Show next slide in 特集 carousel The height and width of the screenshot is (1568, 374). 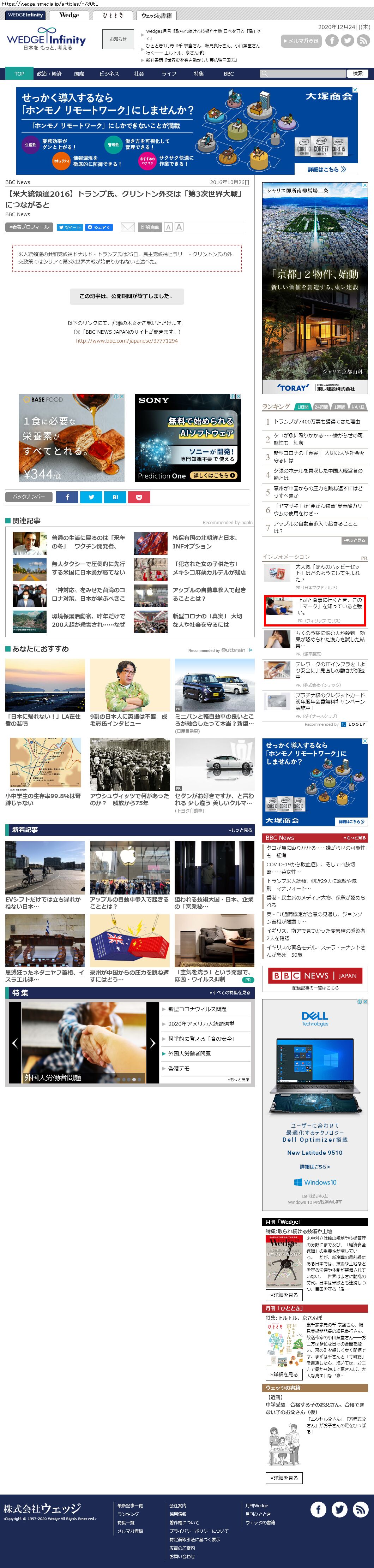click(x=152, y=1043)
